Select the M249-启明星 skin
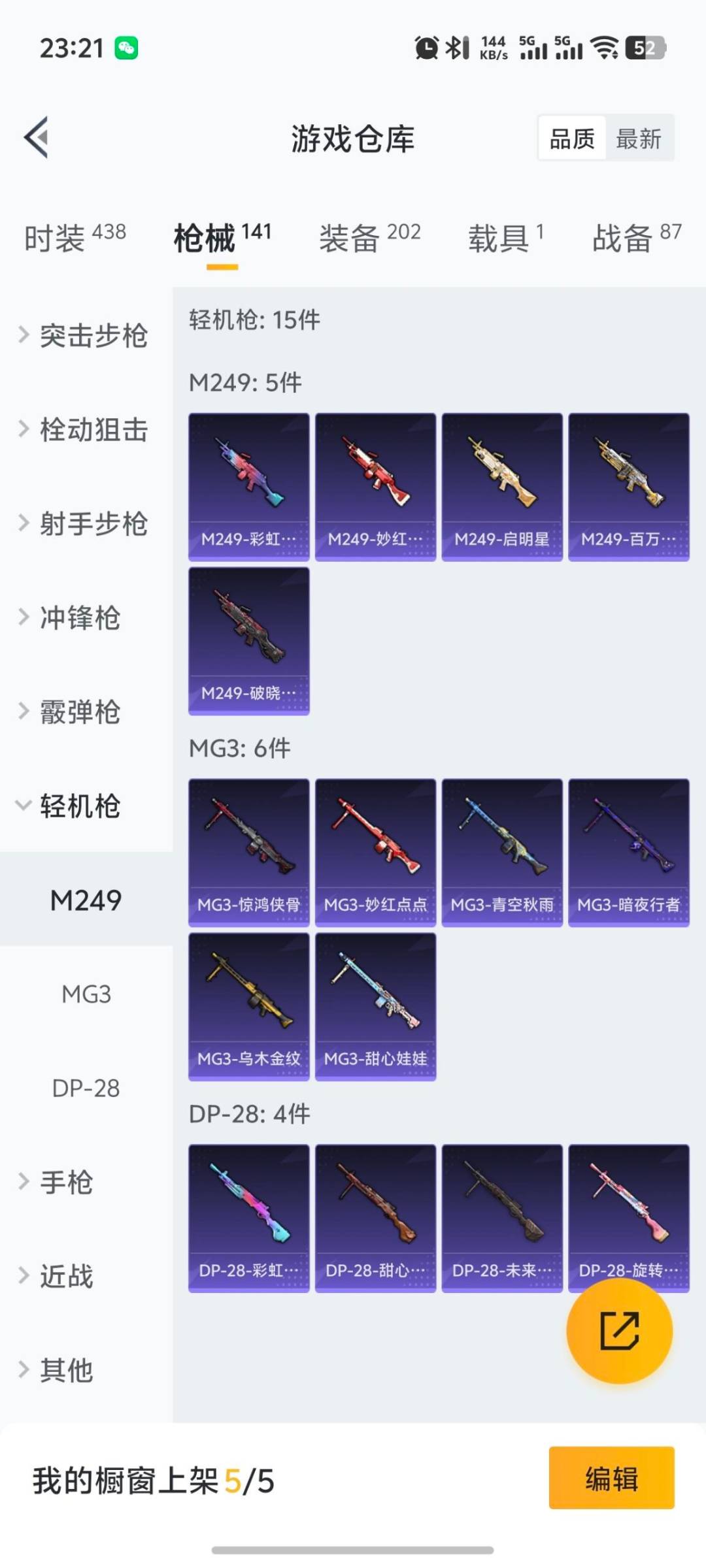The height and width of the screenshot is (1568, 706). tap(502, 487)
